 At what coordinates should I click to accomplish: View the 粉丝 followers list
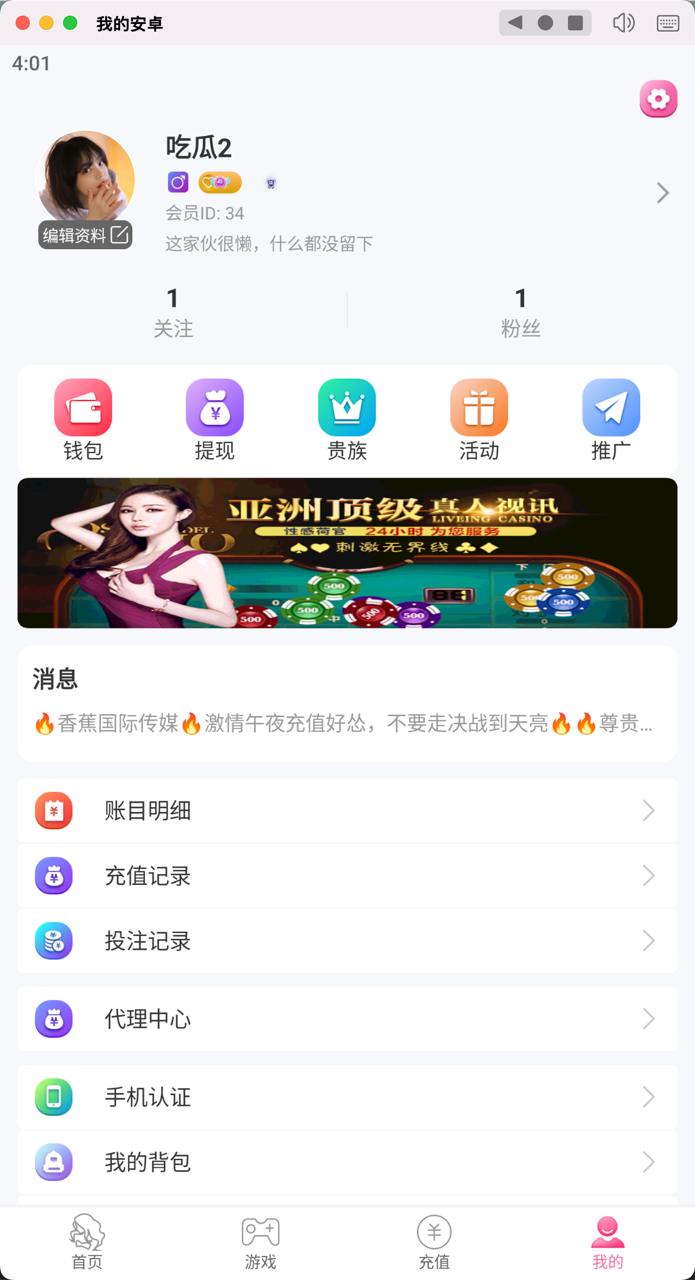(520, 311)
